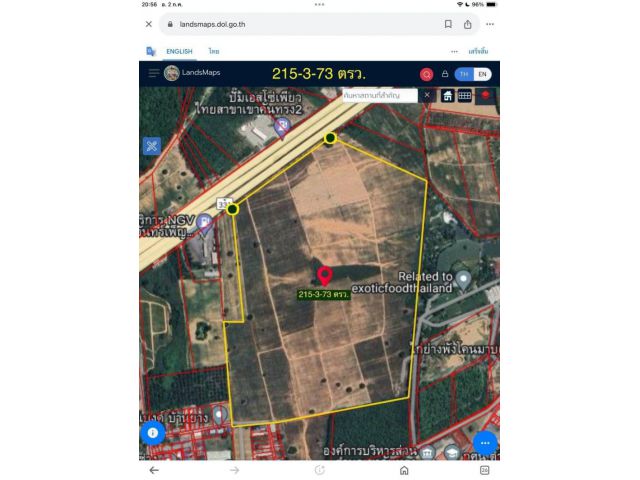Viewport: 640px width, 480px height.
Task: Tap the red search icon in header
Action: point(427,74)
